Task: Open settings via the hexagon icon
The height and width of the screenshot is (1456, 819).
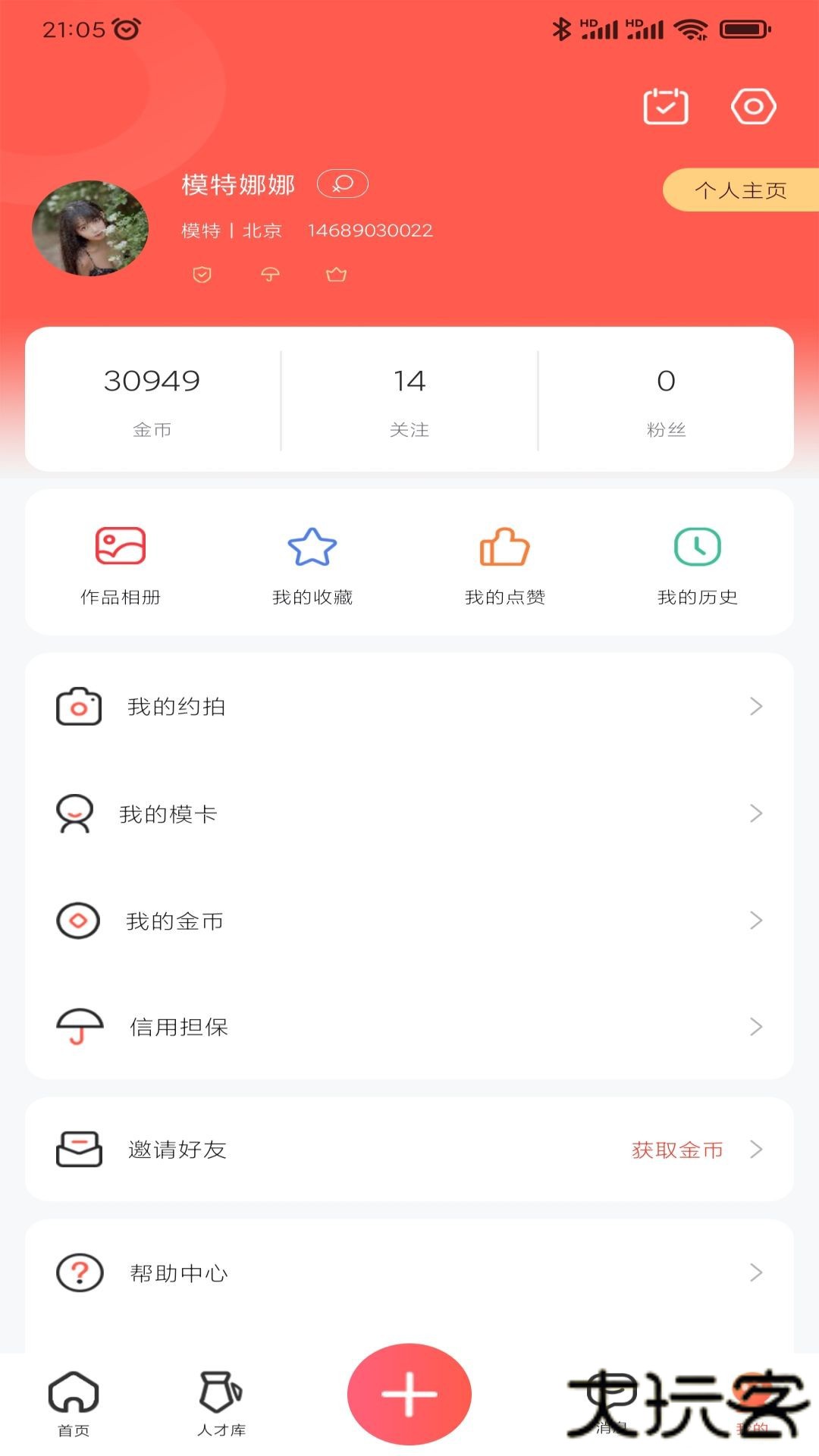Action: tap(753, 107)
